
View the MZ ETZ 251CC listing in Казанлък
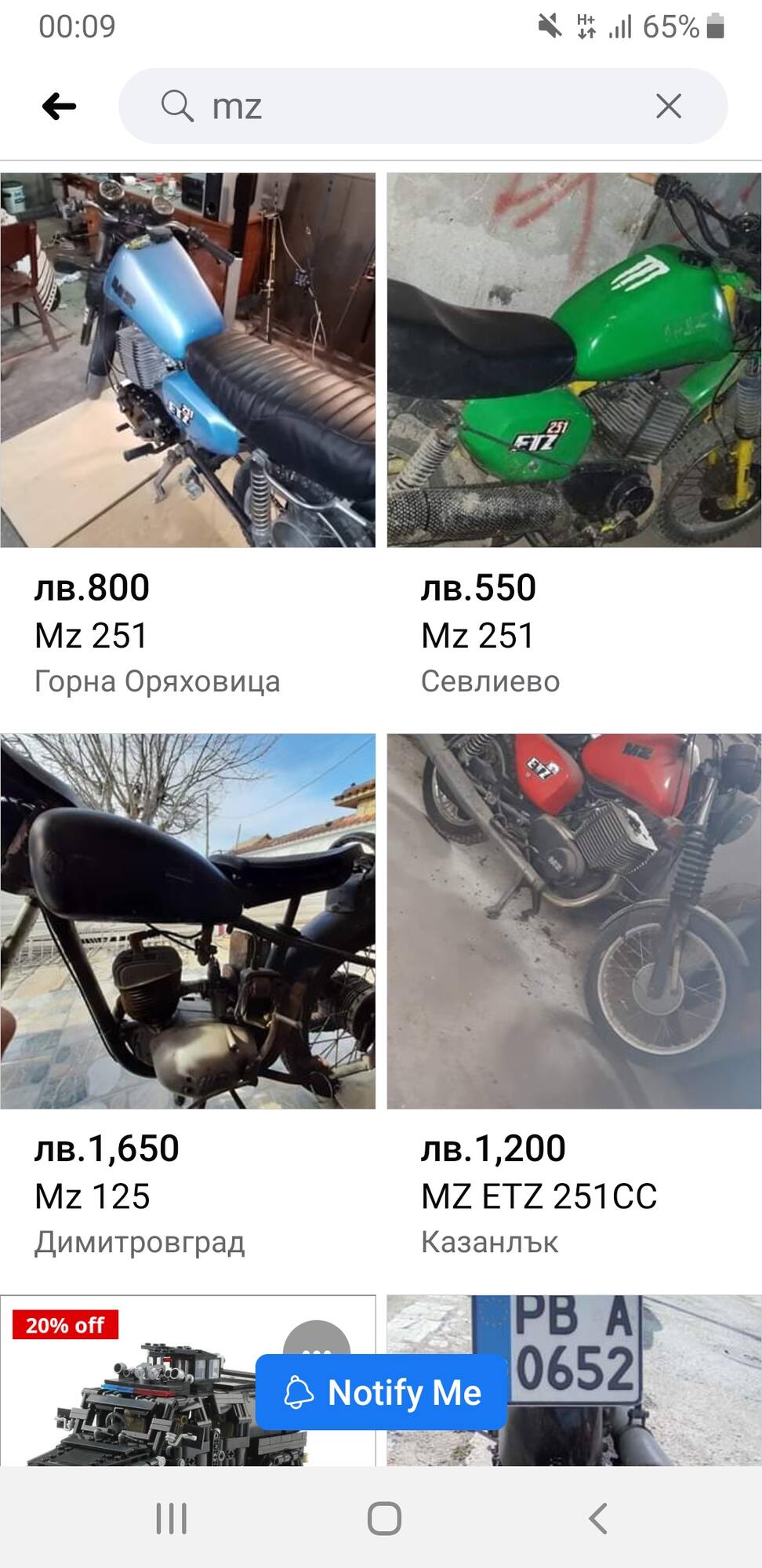point(574,996)
